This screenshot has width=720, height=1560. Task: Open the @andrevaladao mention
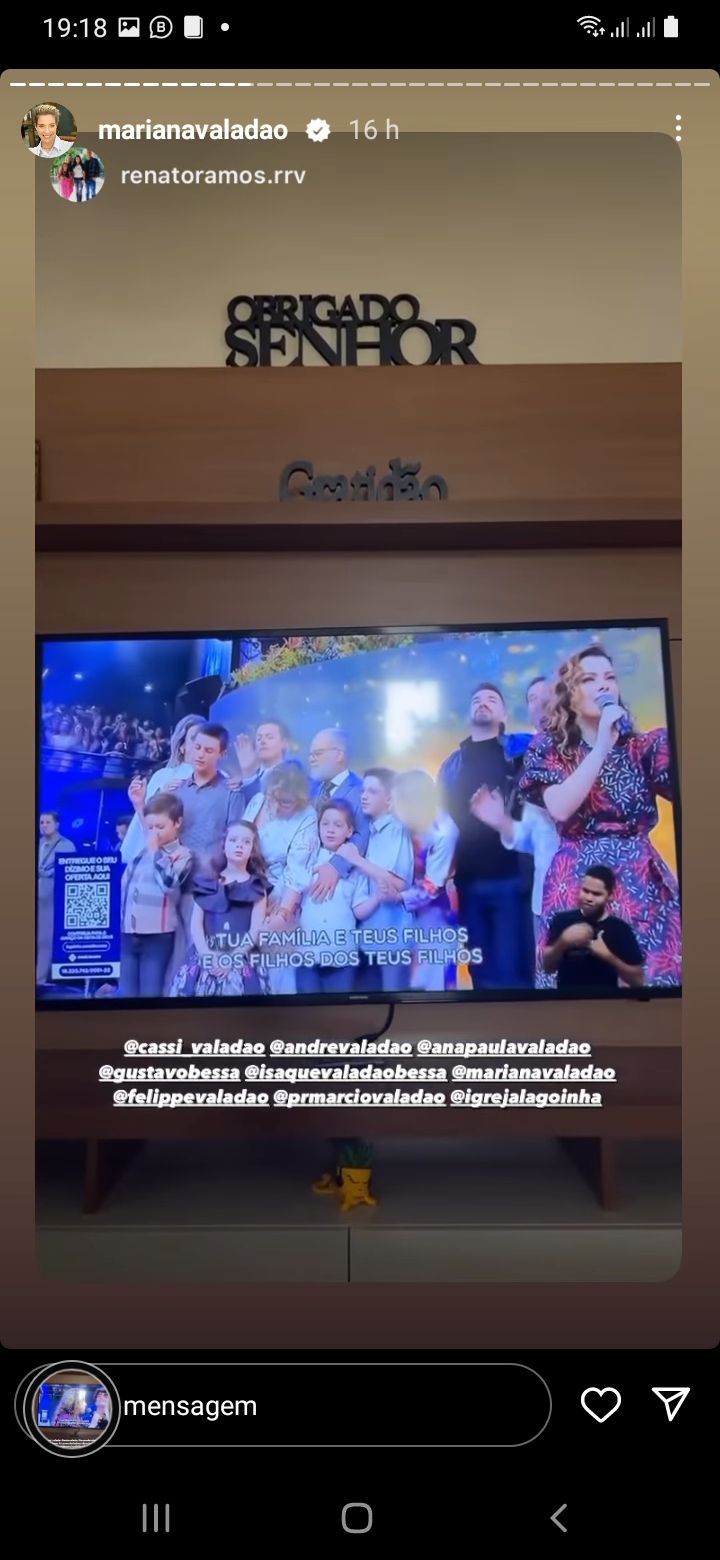tap(340, 1047)
